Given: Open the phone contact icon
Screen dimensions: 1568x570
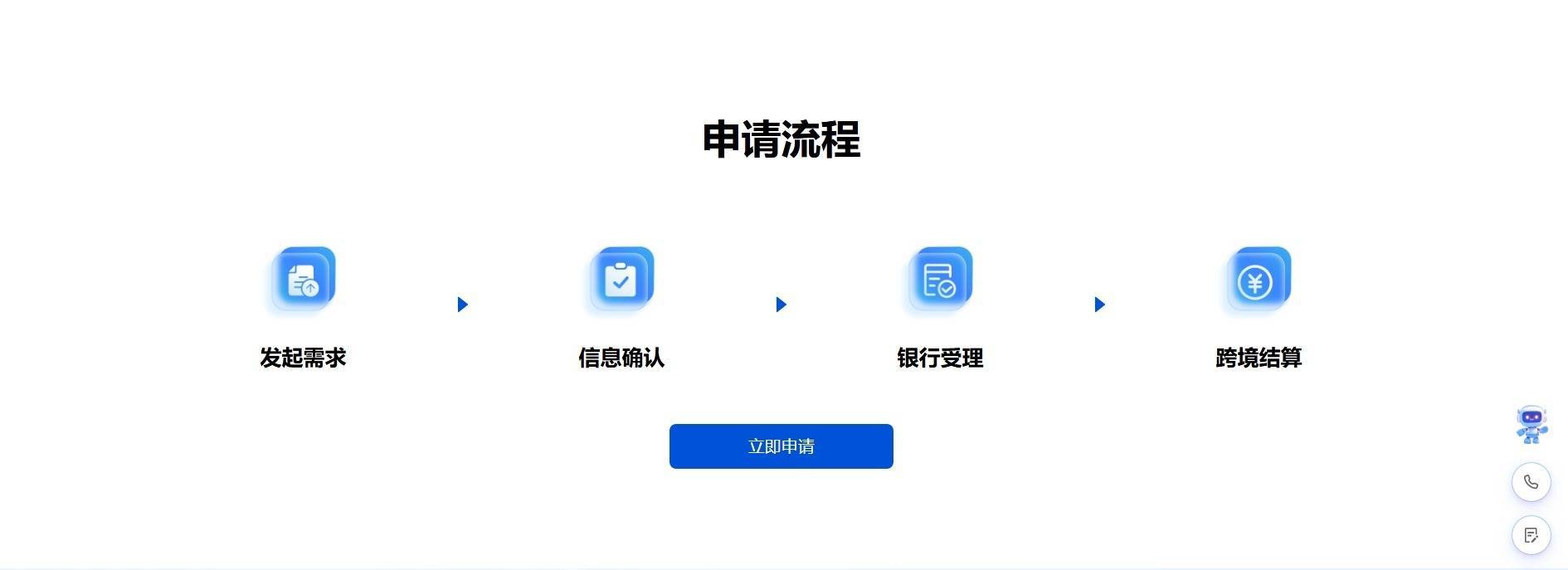Looking at the screenshot, I should click(x=1531, y=482).
